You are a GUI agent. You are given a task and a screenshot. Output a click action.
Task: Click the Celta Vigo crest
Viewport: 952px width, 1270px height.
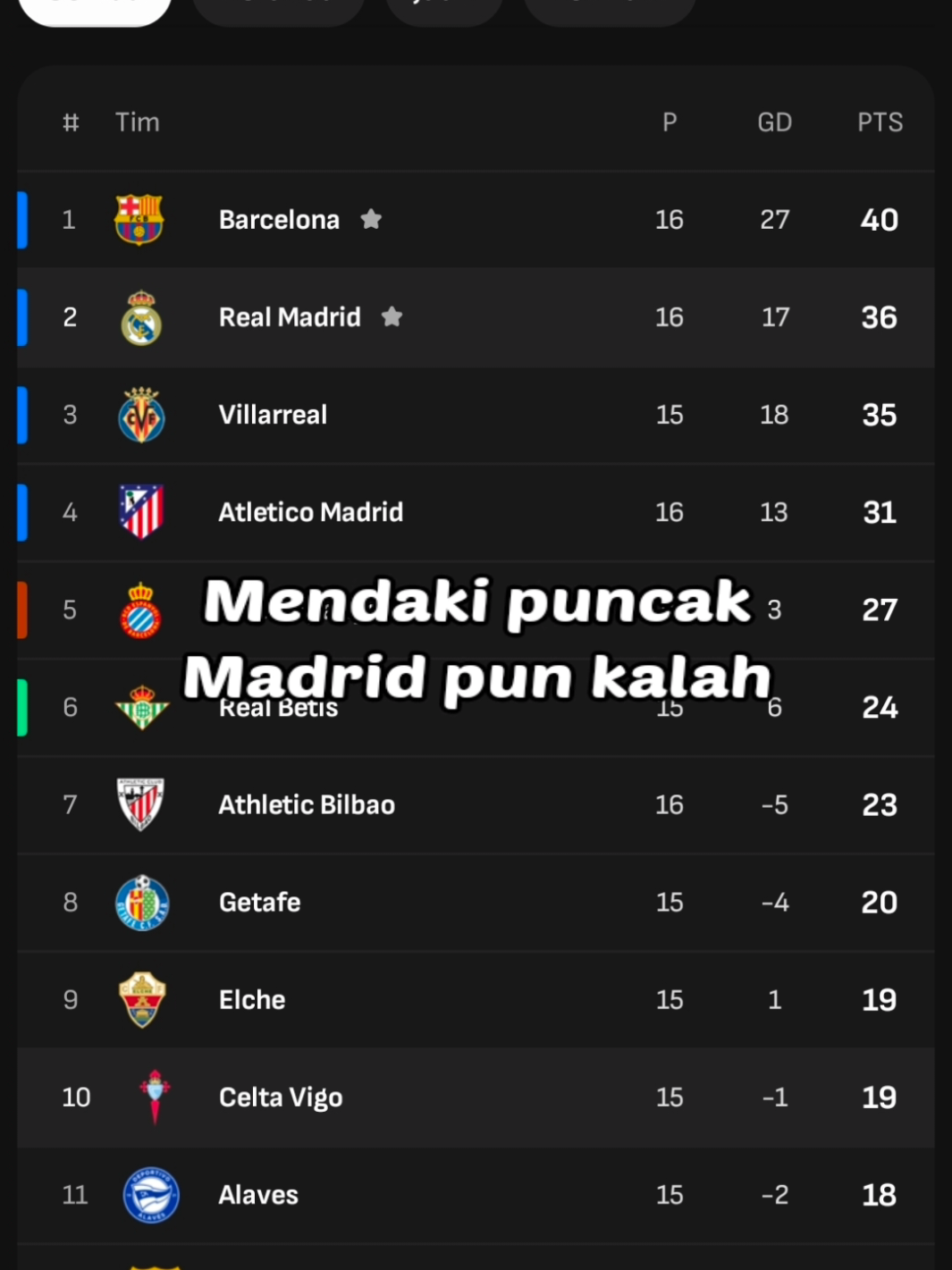[152, 1097]
